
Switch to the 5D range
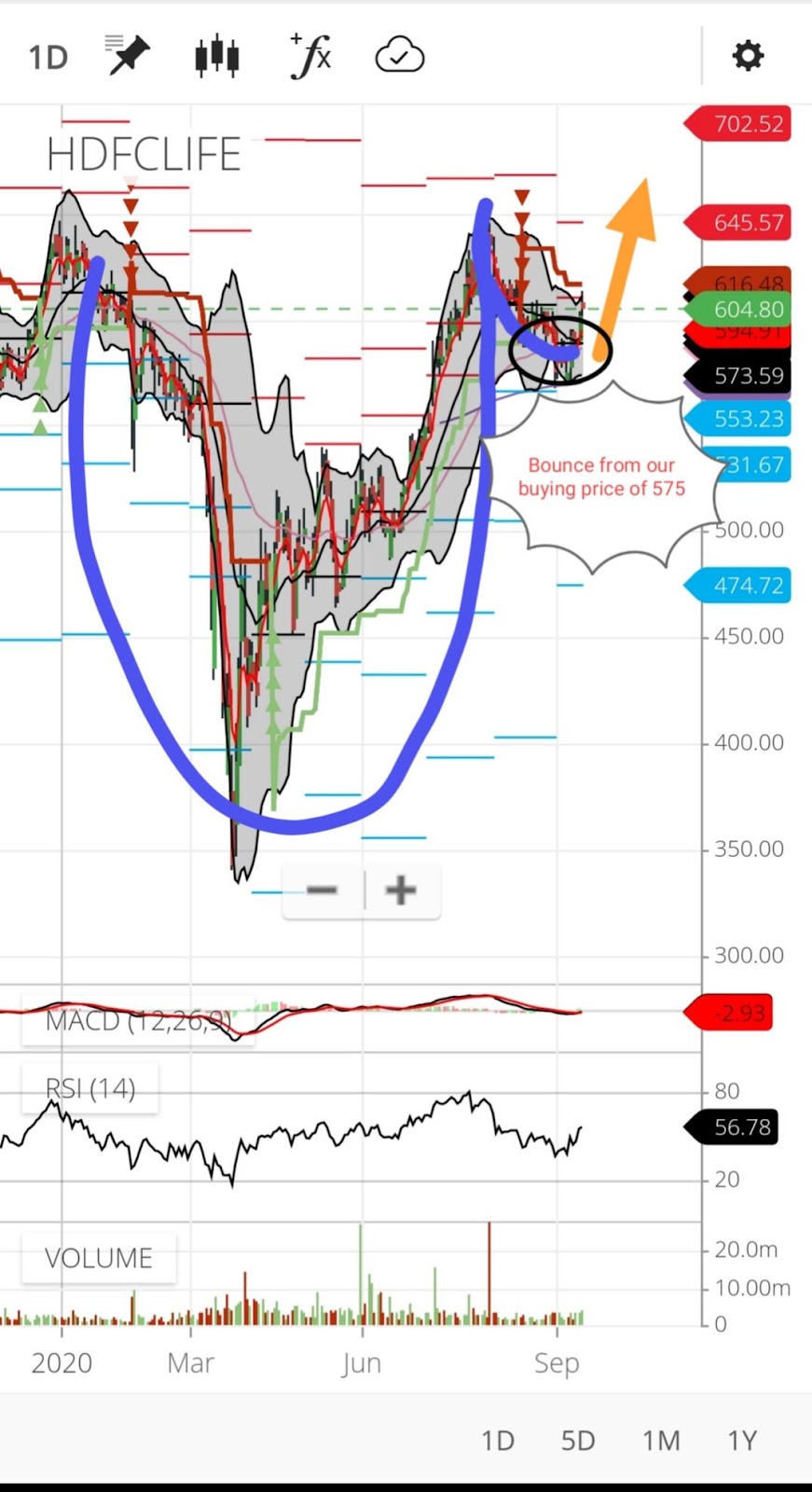tap(578, 1441)
